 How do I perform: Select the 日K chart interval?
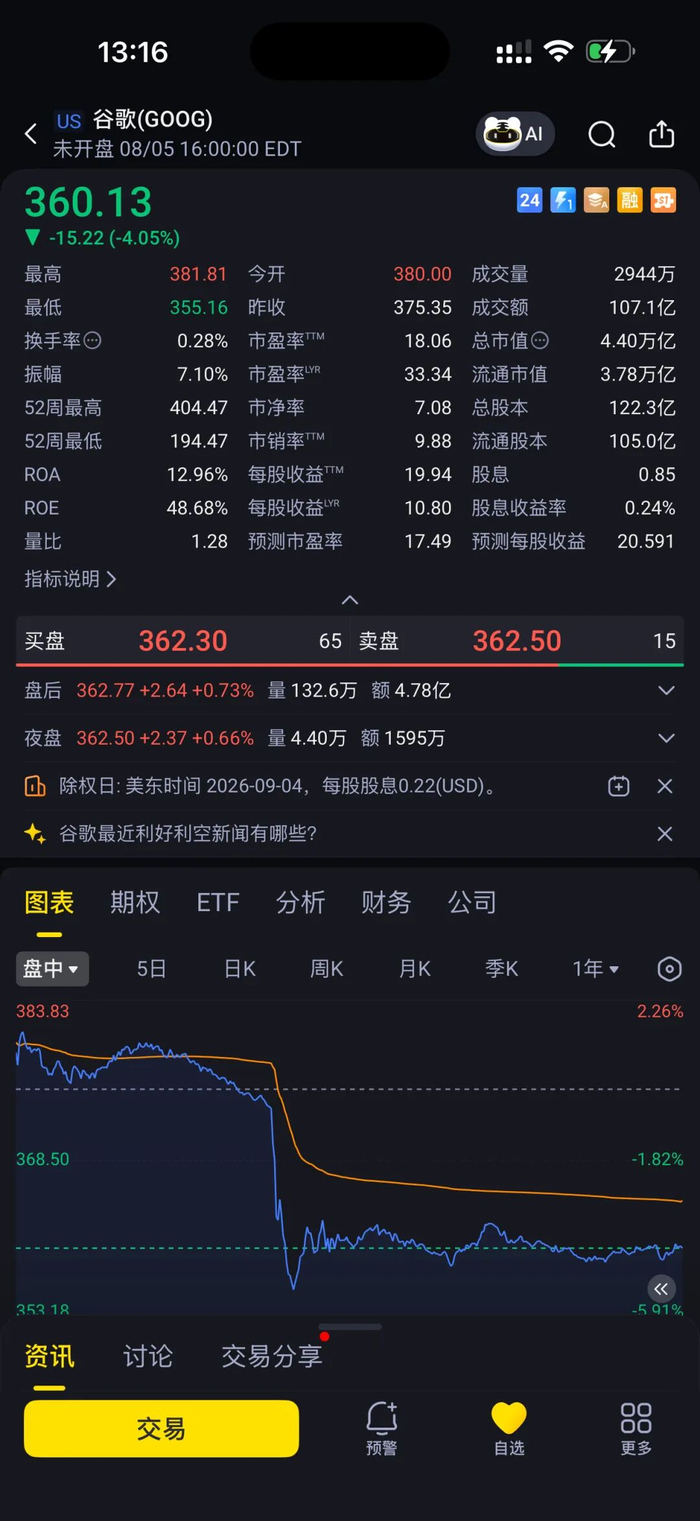pos(240,968)
